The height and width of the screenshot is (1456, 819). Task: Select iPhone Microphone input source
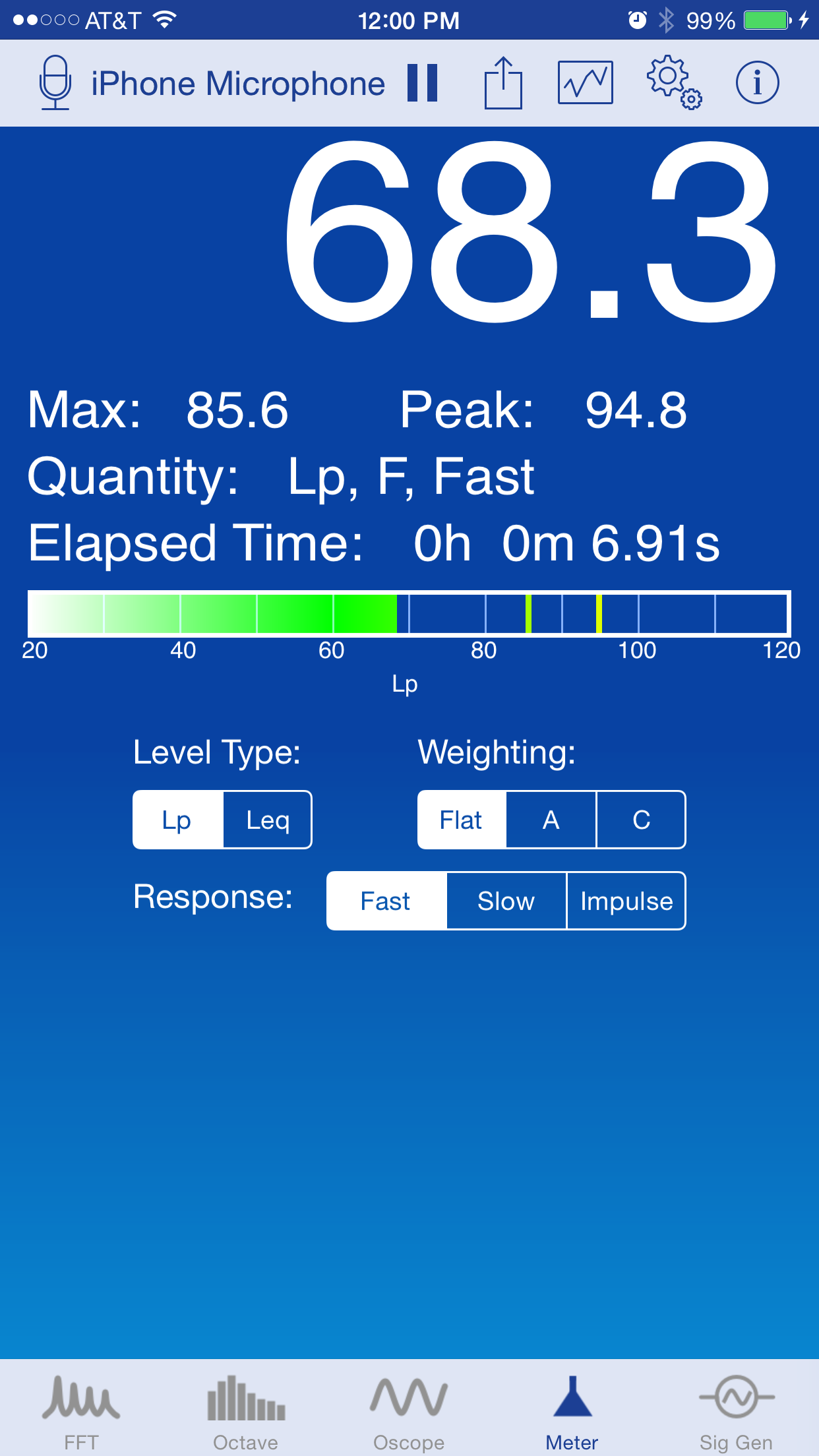[211, 83]
